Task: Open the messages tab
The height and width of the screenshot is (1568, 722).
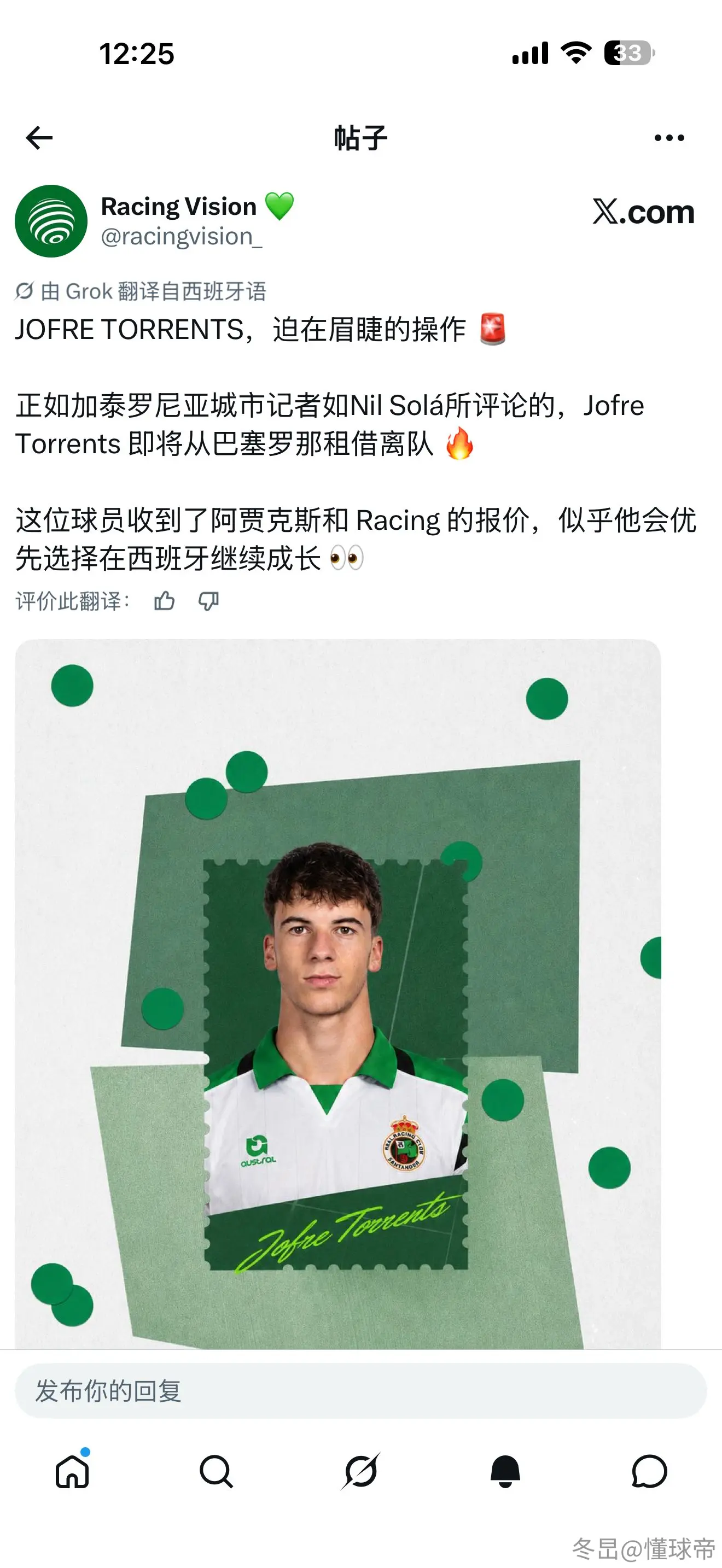Action: point(650,1471)
